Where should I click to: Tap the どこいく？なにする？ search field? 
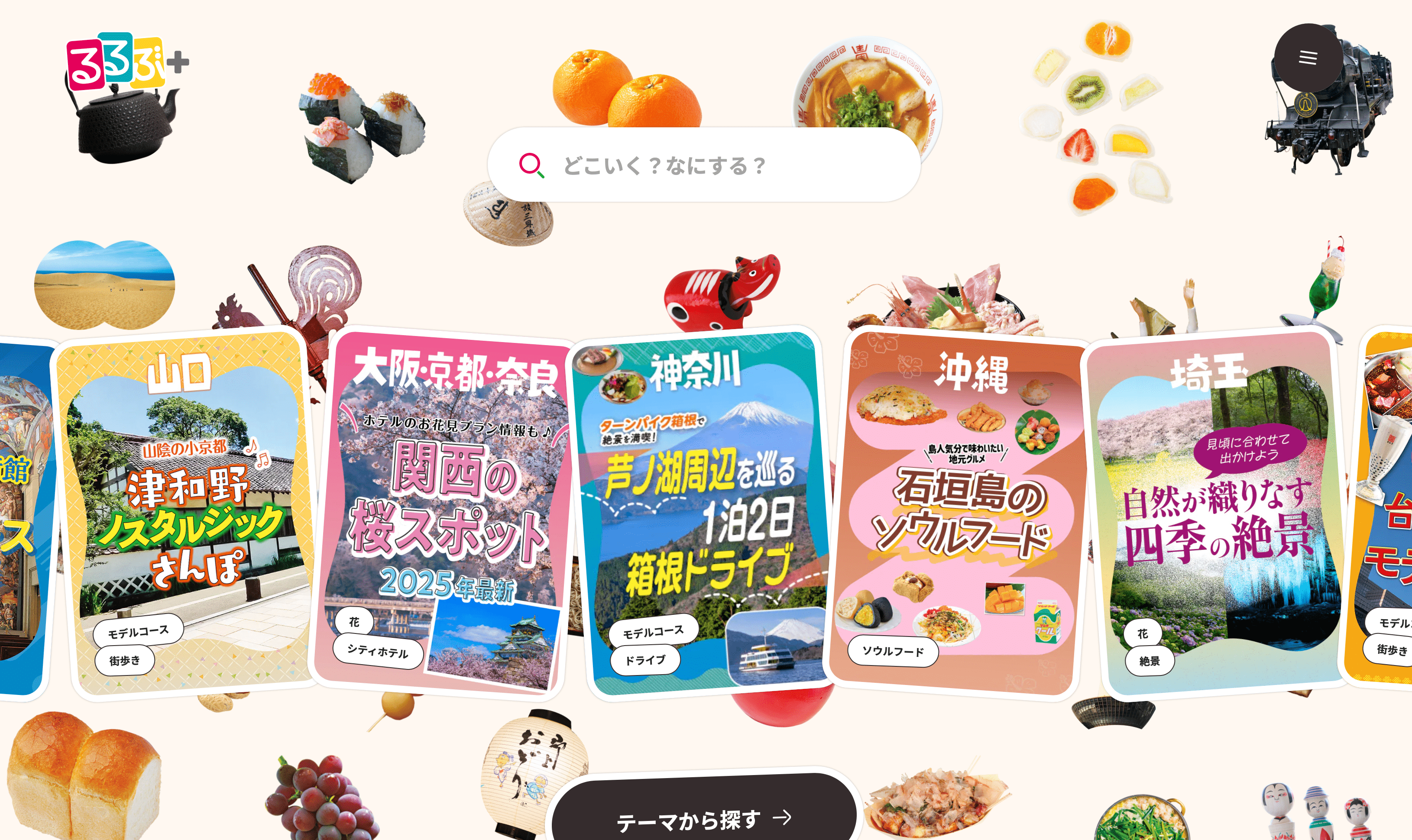click(704, 165)
